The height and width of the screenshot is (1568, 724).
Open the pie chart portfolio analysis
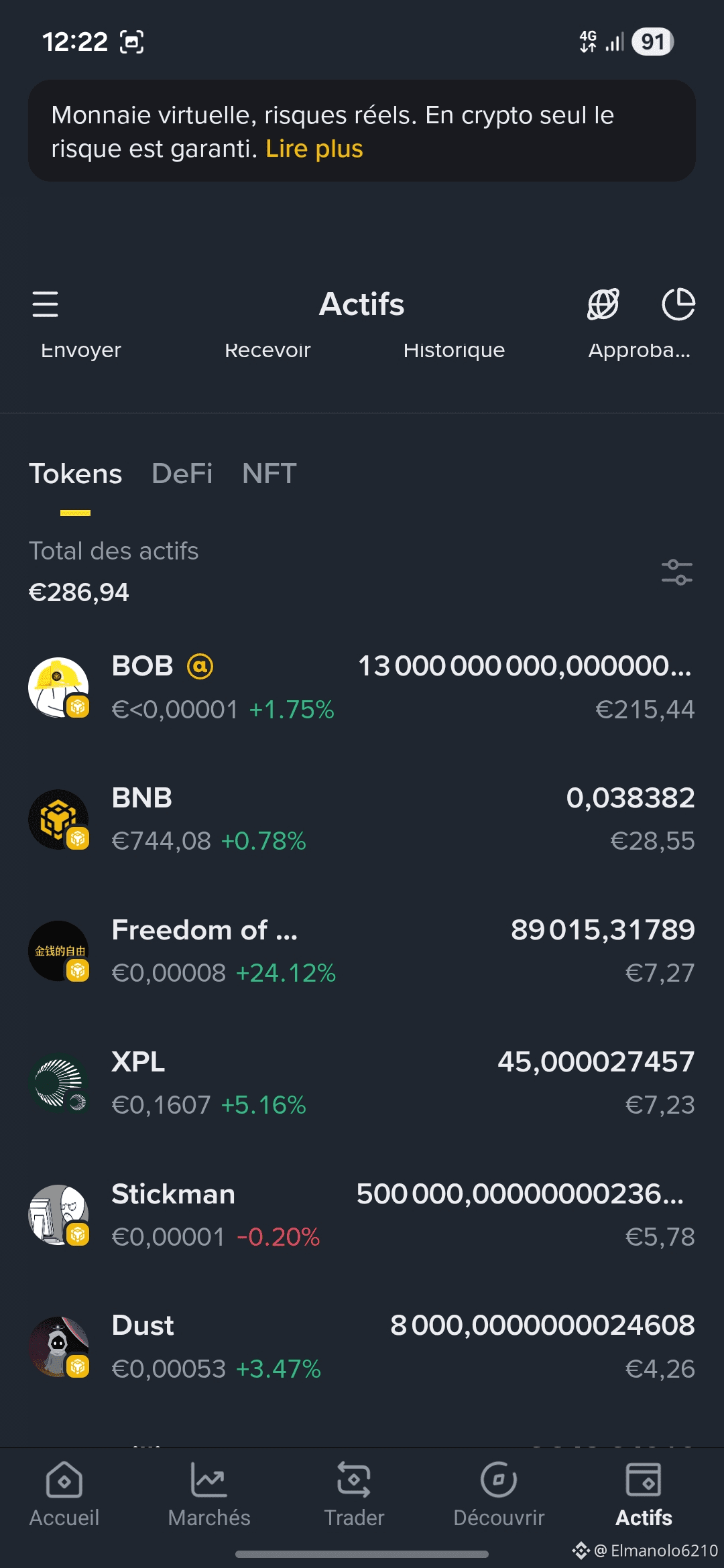click(678, 304)
